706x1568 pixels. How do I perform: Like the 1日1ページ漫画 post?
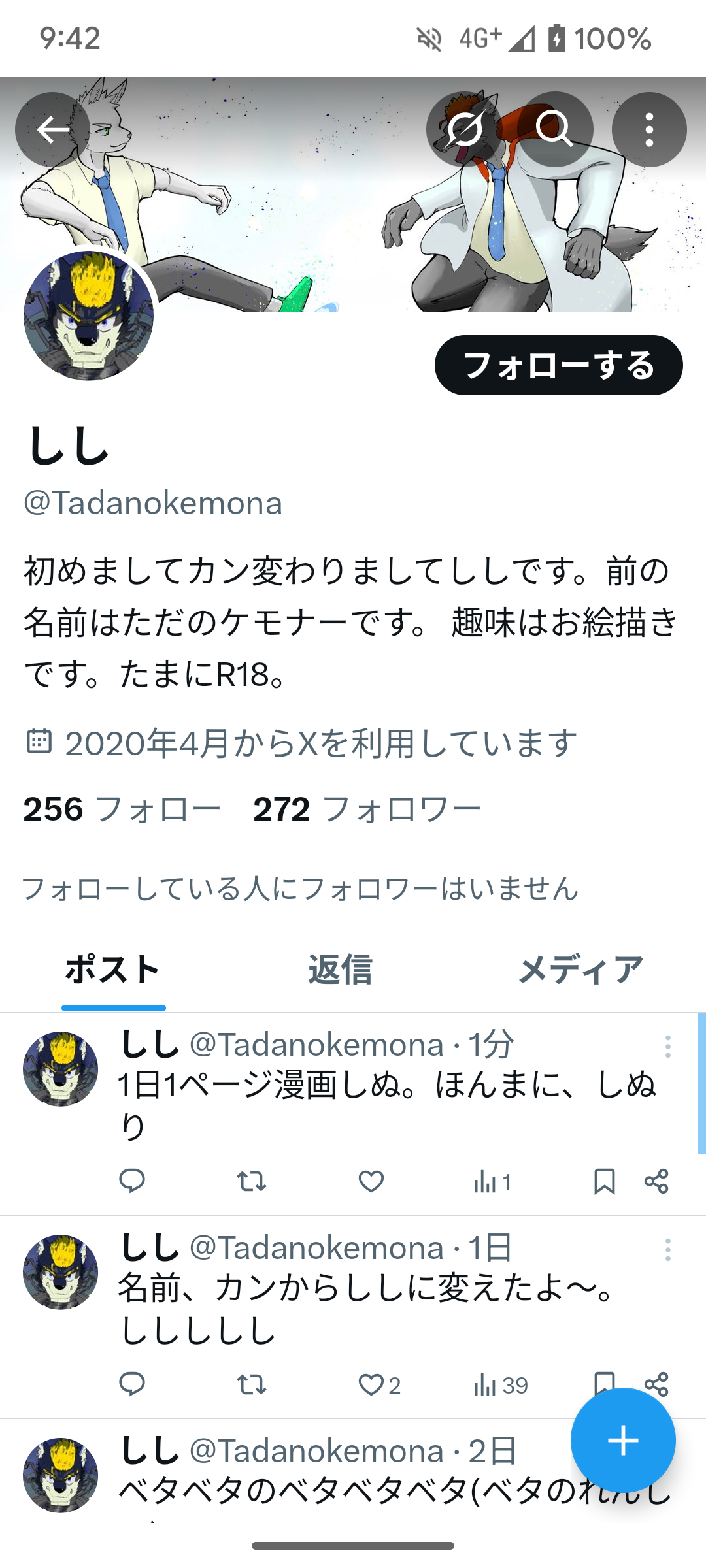click(x=371, y=1181)
